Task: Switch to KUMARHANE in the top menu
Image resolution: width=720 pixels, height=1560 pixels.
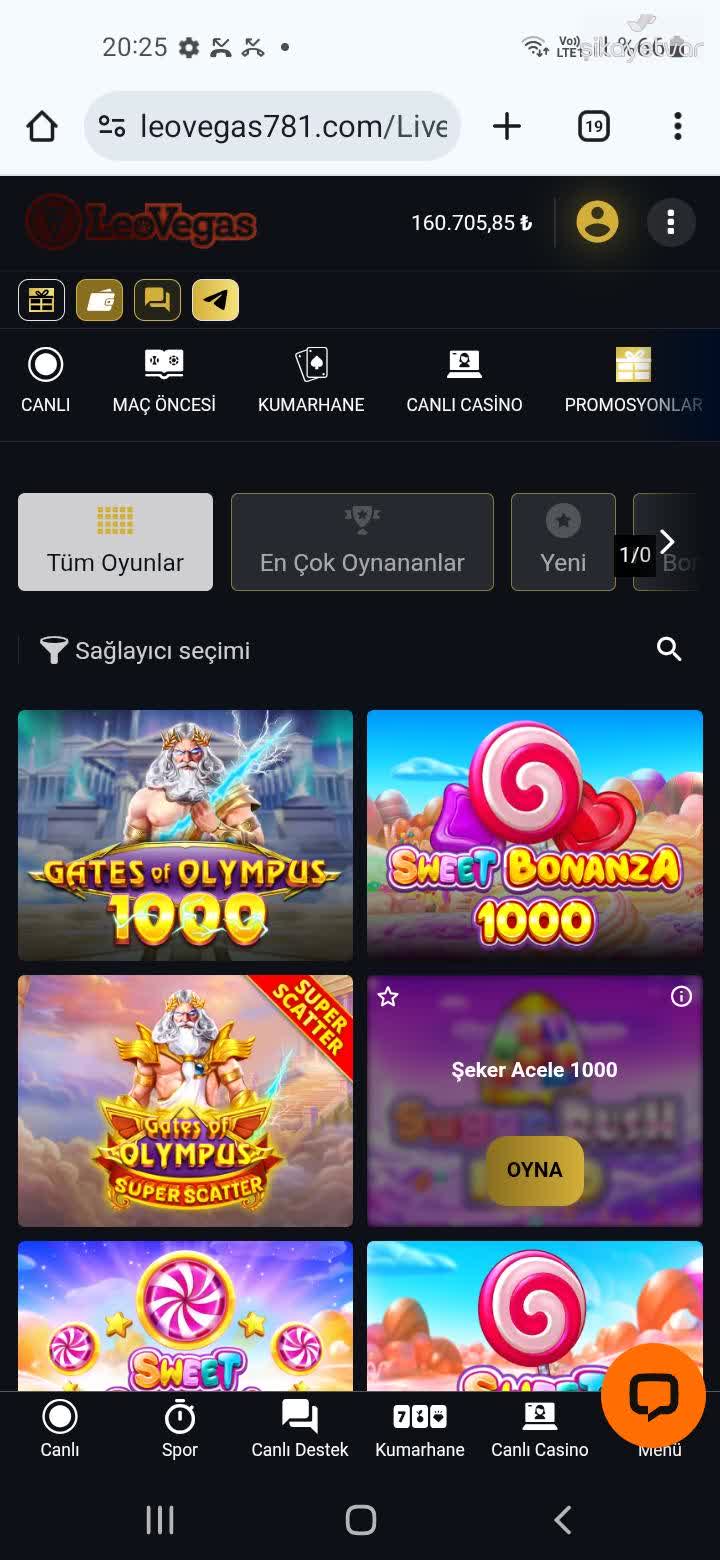Action: click(311, 380)
